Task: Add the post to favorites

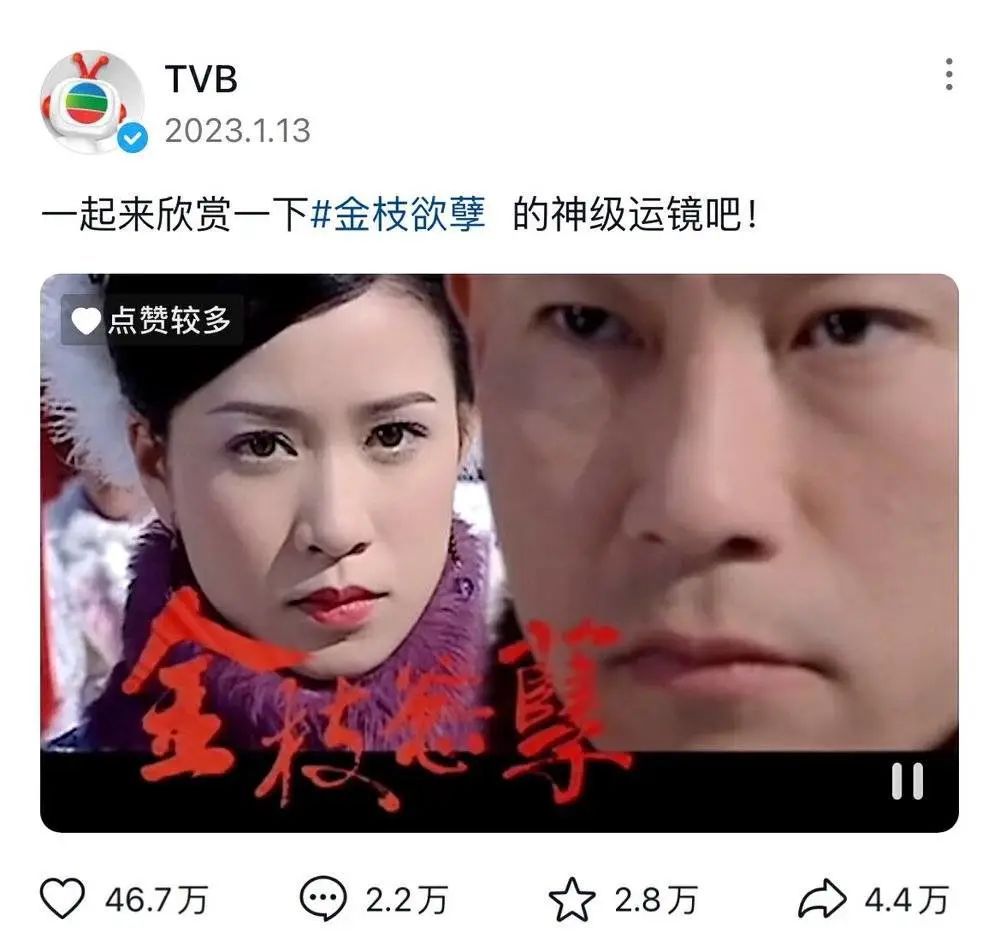Action: click(x=573, y=900)
